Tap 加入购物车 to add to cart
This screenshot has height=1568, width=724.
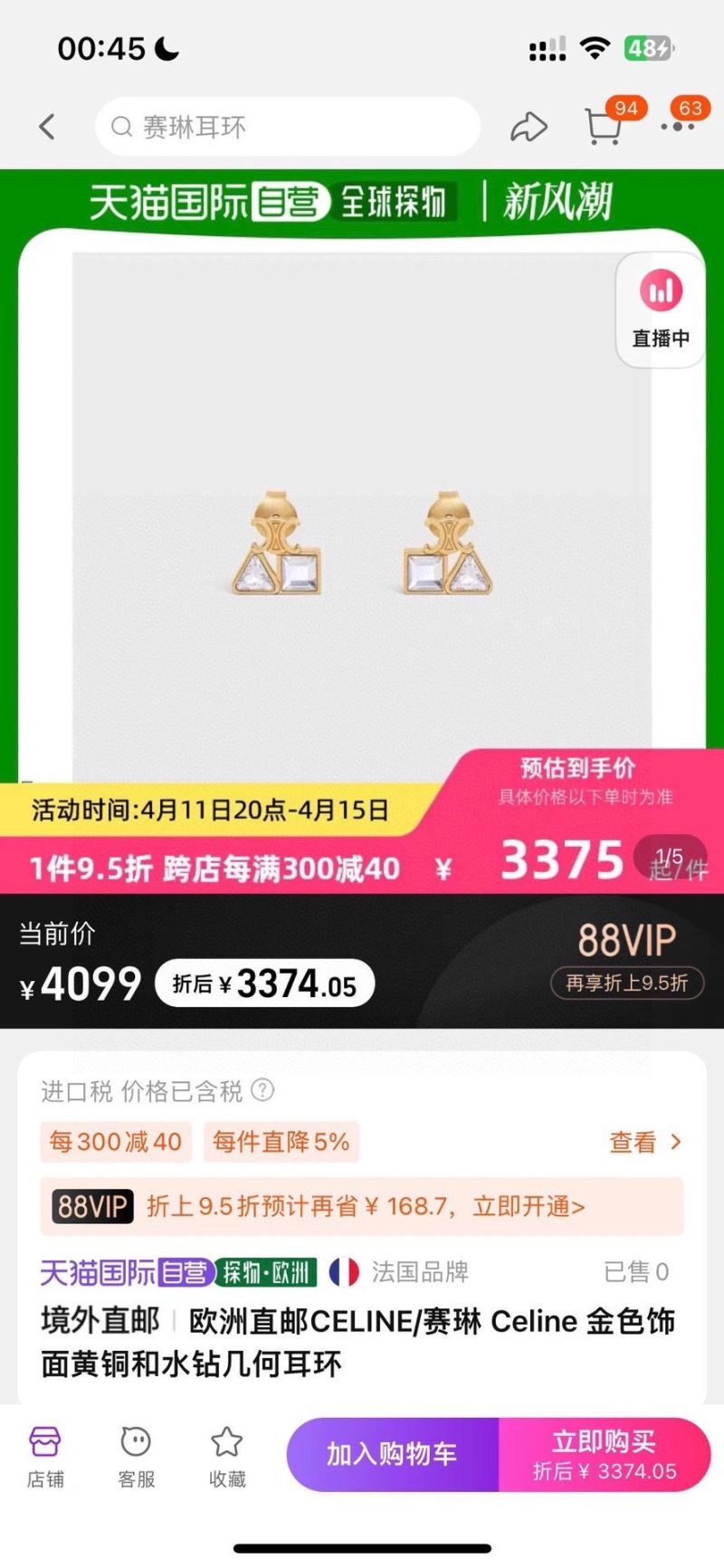[x=392, y=1454]
